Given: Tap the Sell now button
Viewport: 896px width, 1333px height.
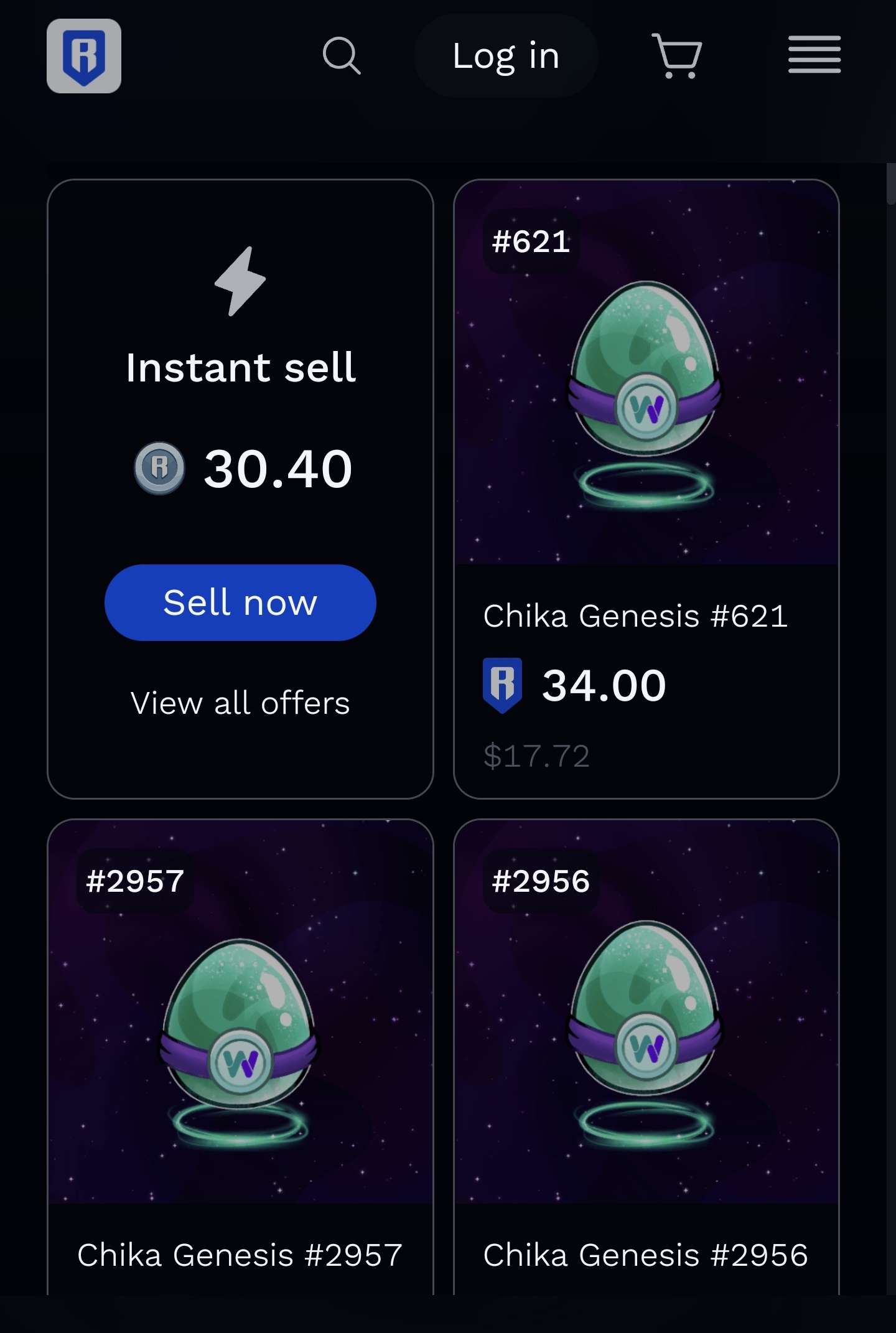Looking at the screenshot, I should click(x=240, y=602).
